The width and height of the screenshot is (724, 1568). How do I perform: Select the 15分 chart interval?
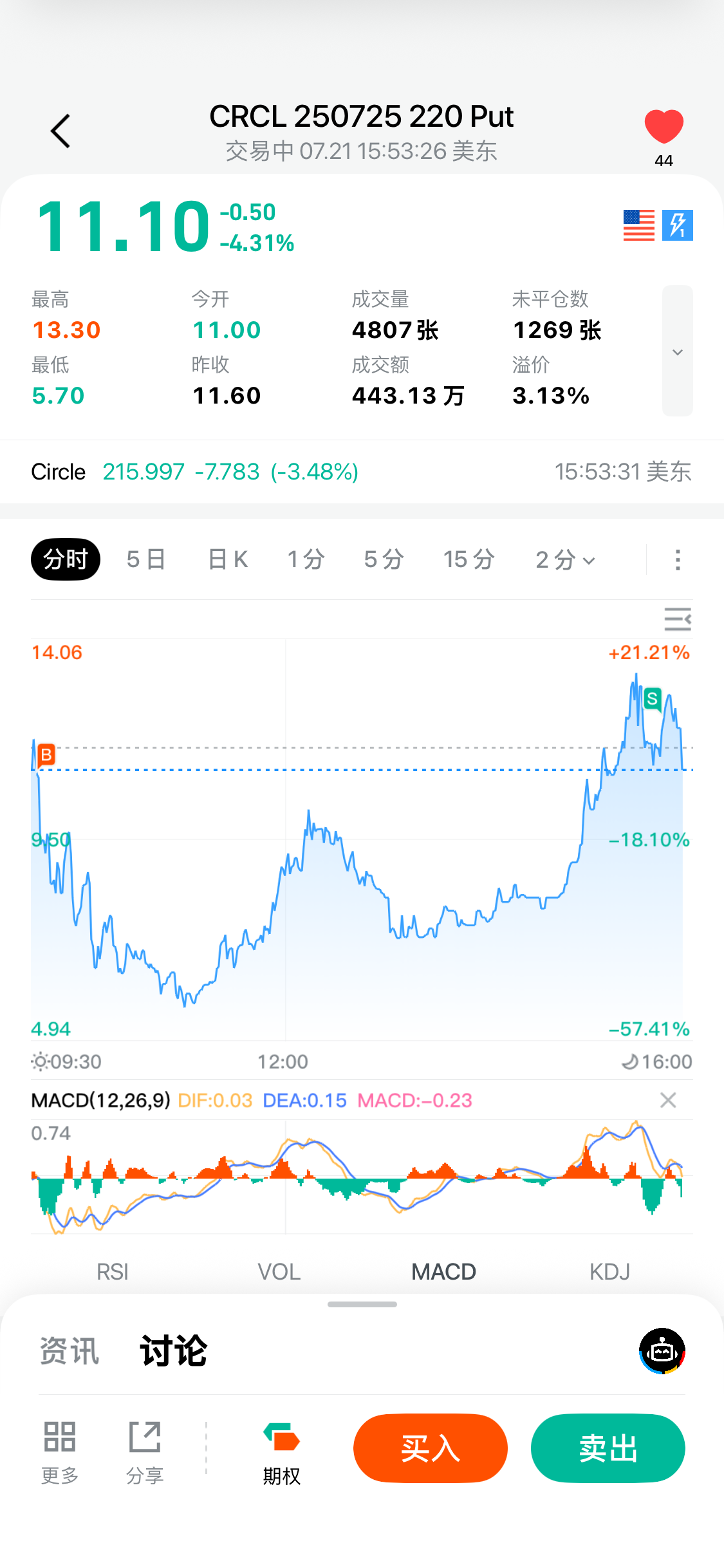tap(469, 559)
